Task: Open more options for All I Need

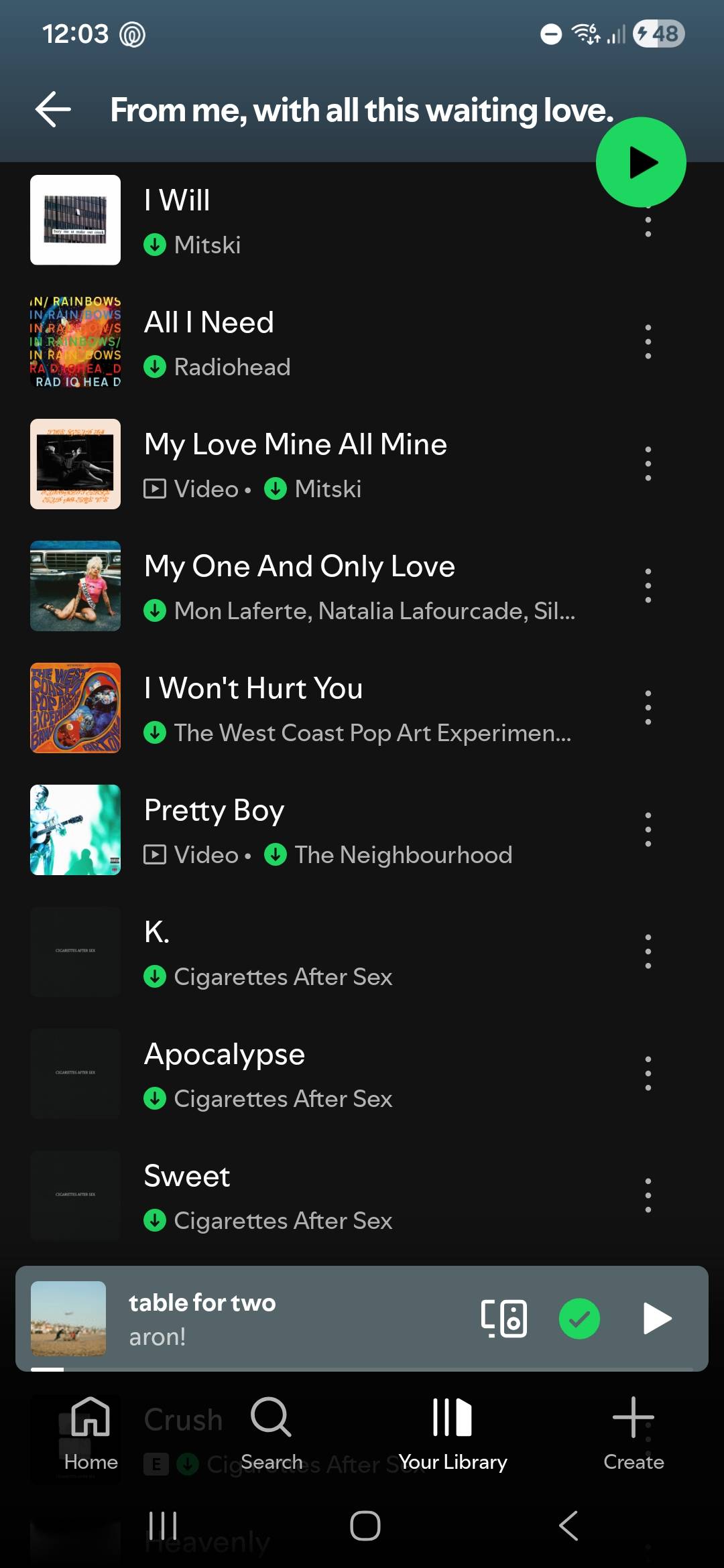Action: click(648, 342)
